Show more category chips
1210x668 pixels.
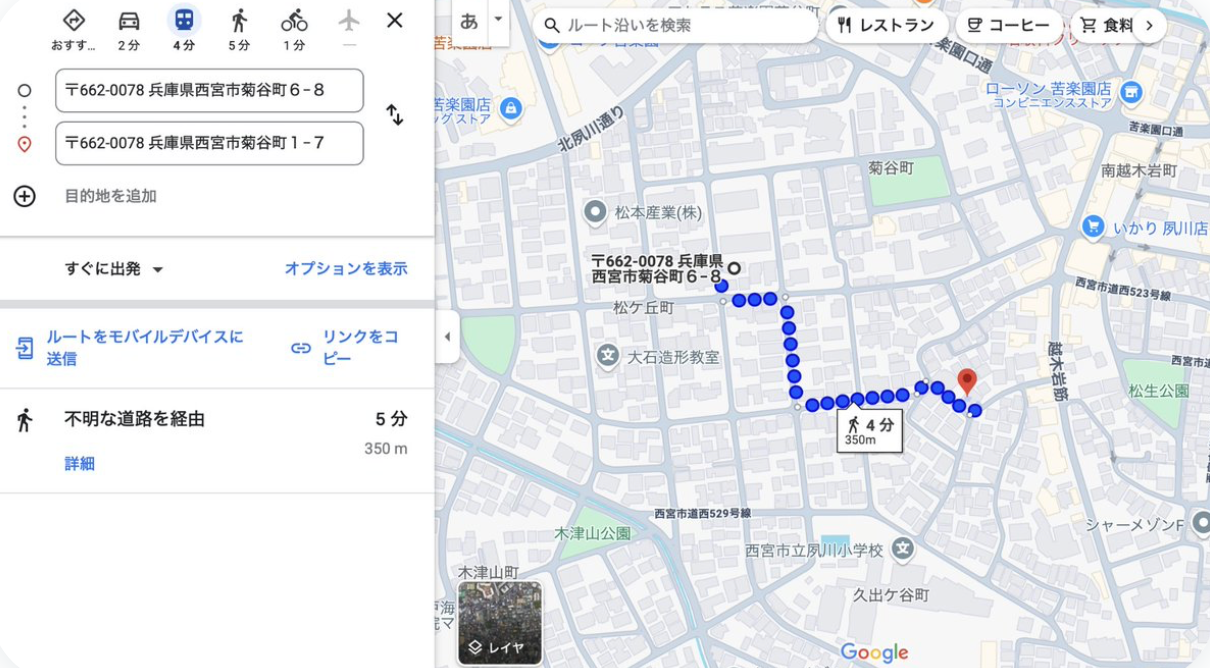(1150, 26)
